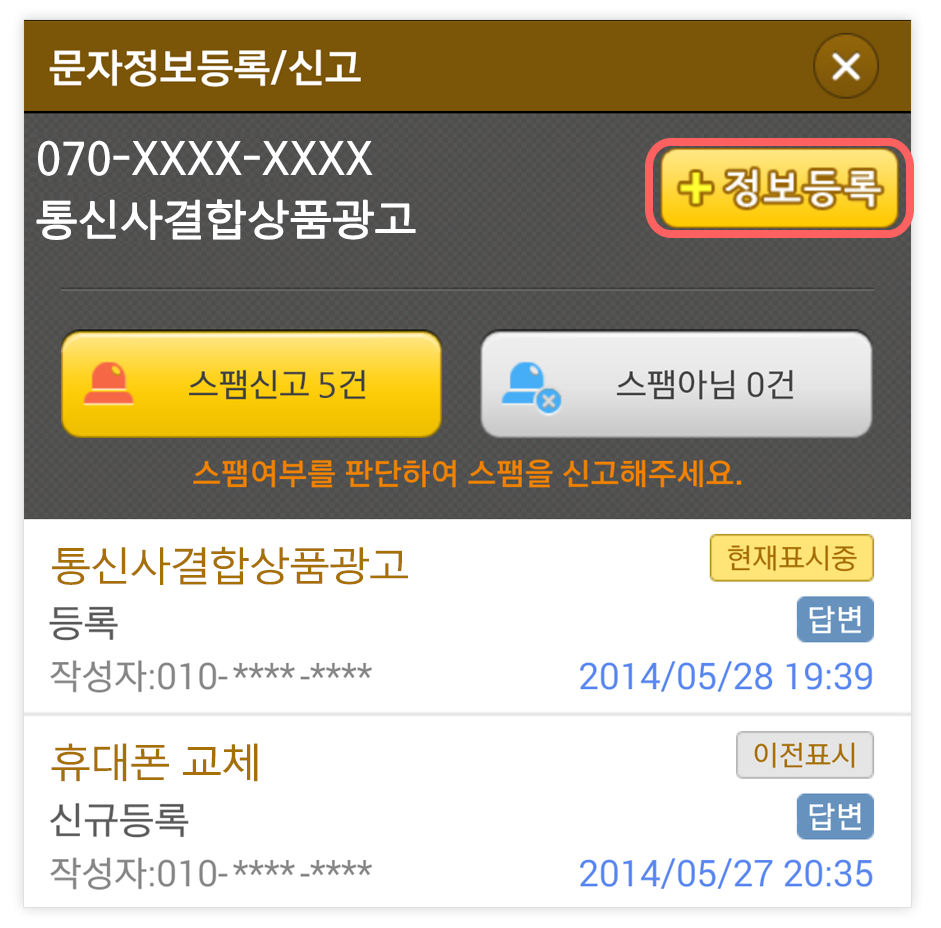The width and height of the screenshot is (941, 928).
Task: Mark as not spam with 스팸아님 0건
Action: (676, 385)
